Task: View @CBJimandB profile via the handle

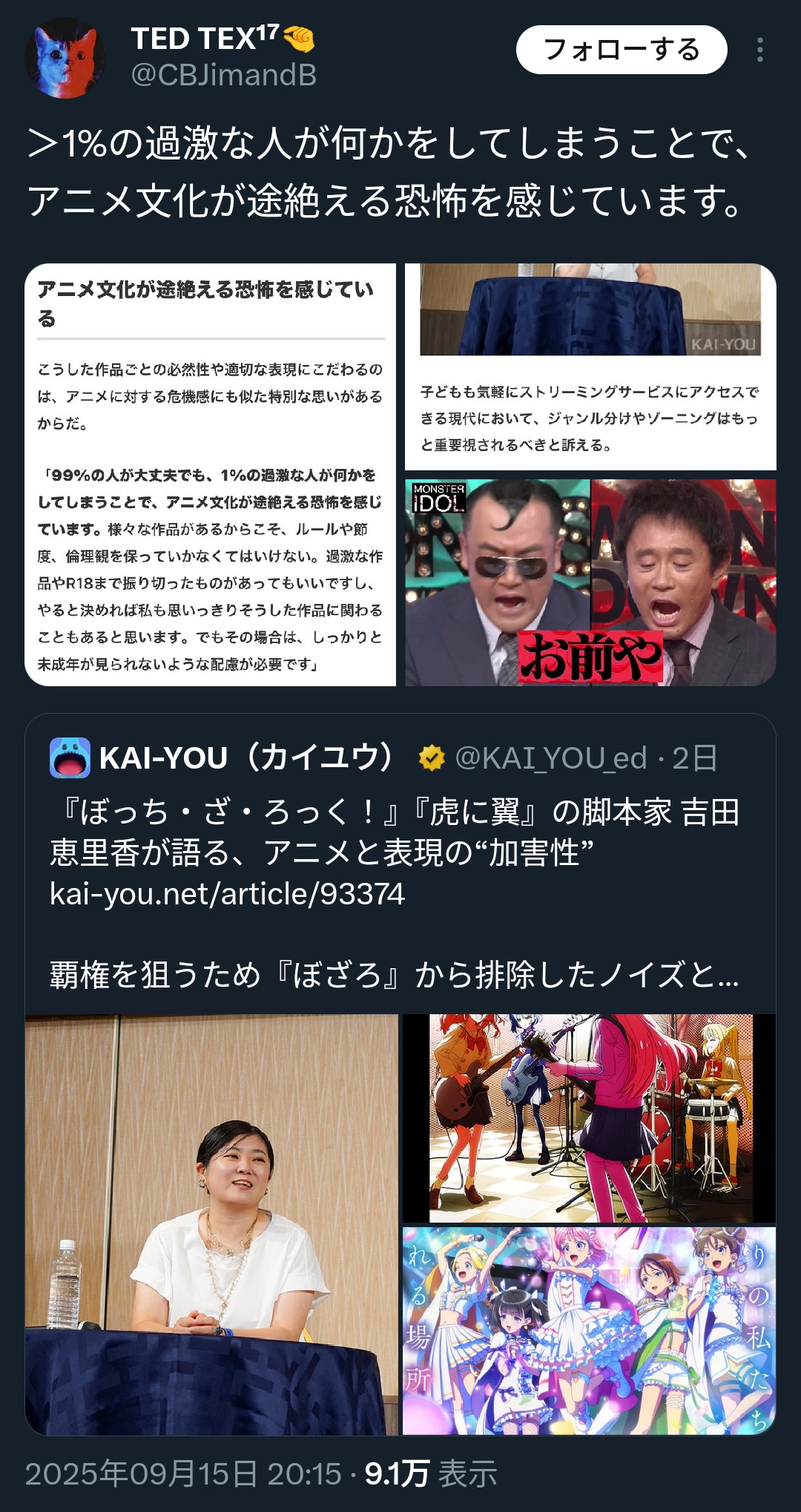Action: pos(224,75)
